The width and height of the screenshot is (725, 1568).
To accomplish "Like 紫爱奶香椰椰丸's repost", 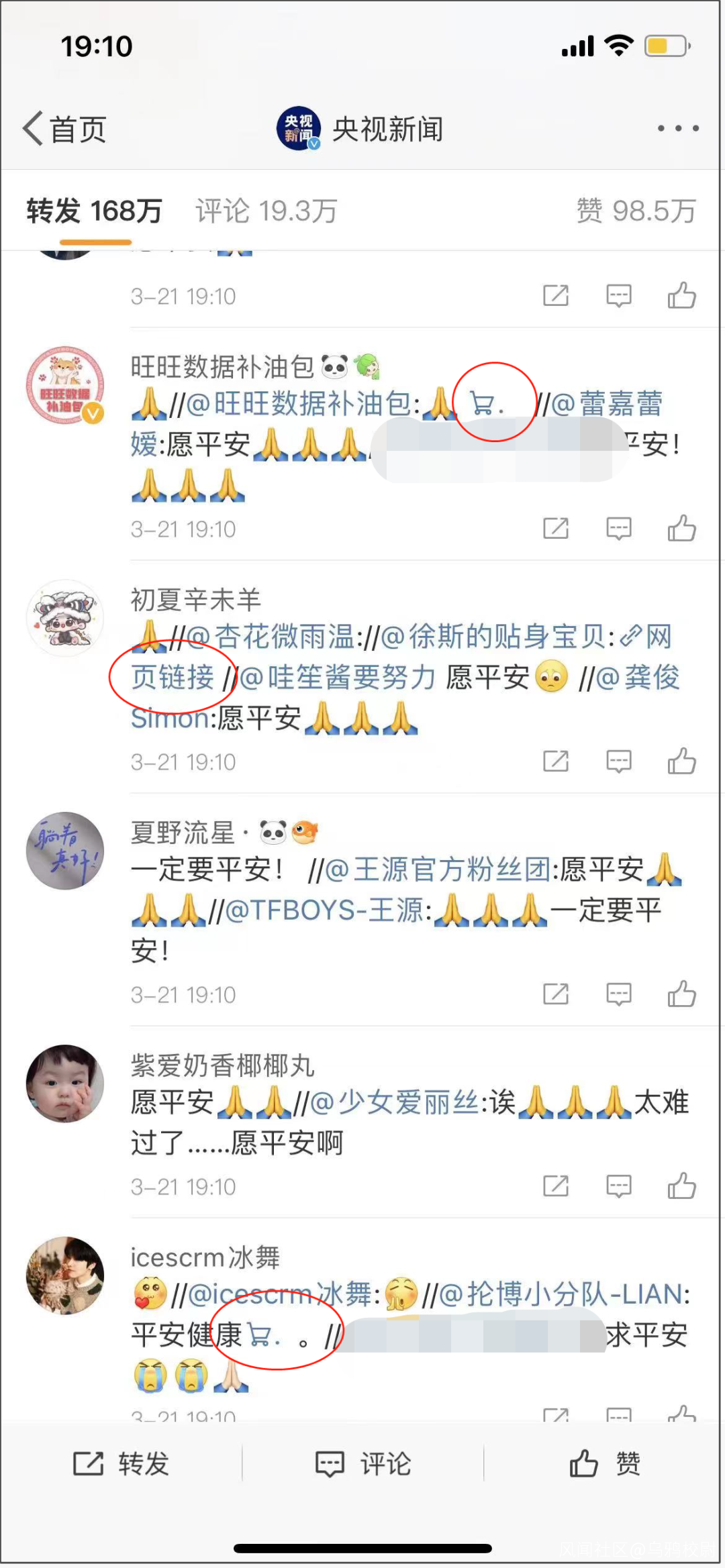I will point(682,1186).
